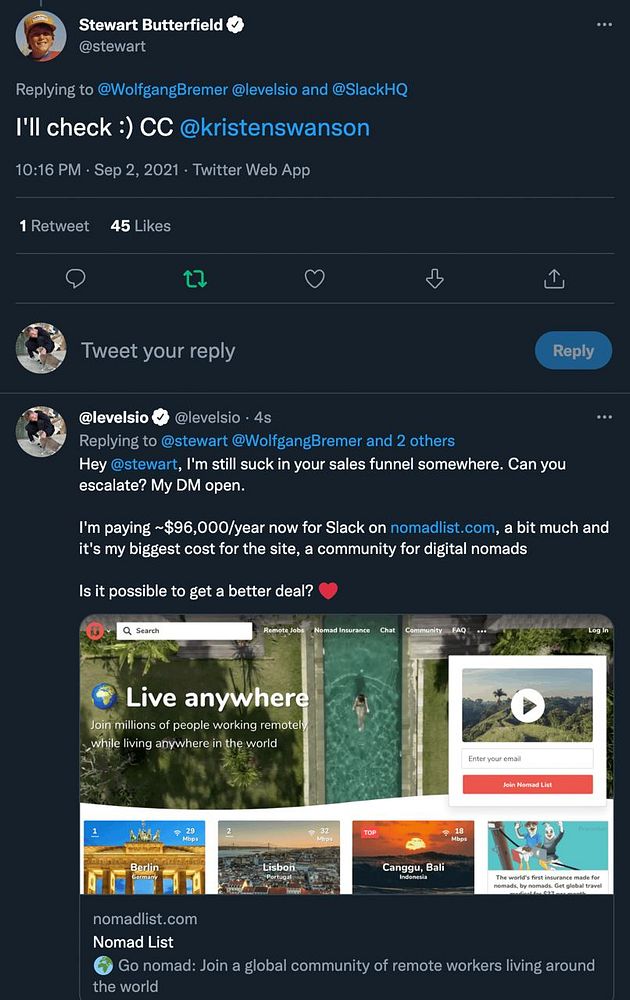Share Stewart's tweet

point(554,279)
